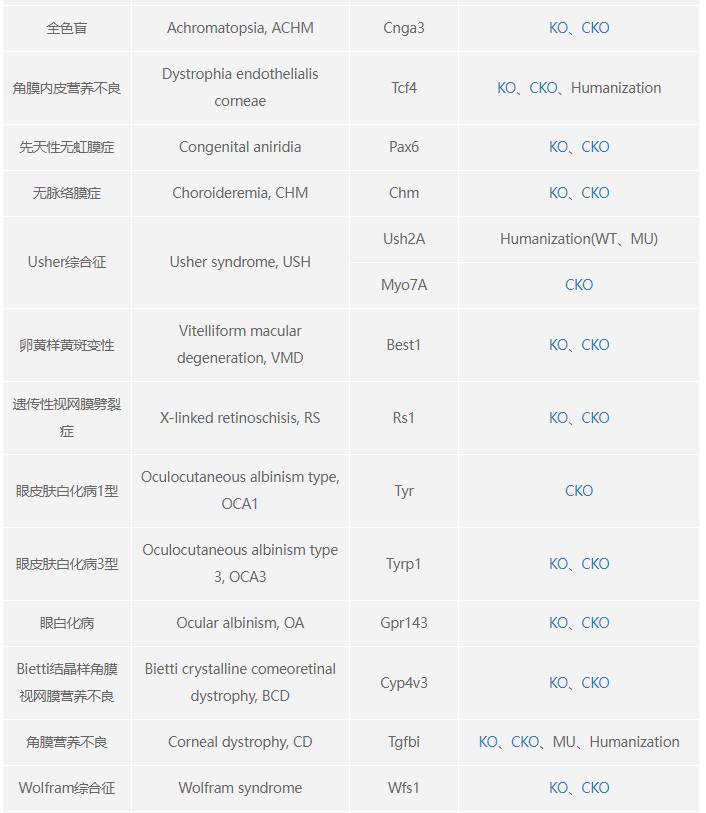The image size is (706, 813).
Task: Open the CKO link for Gpr143
Action: click(x=595, y=623)
